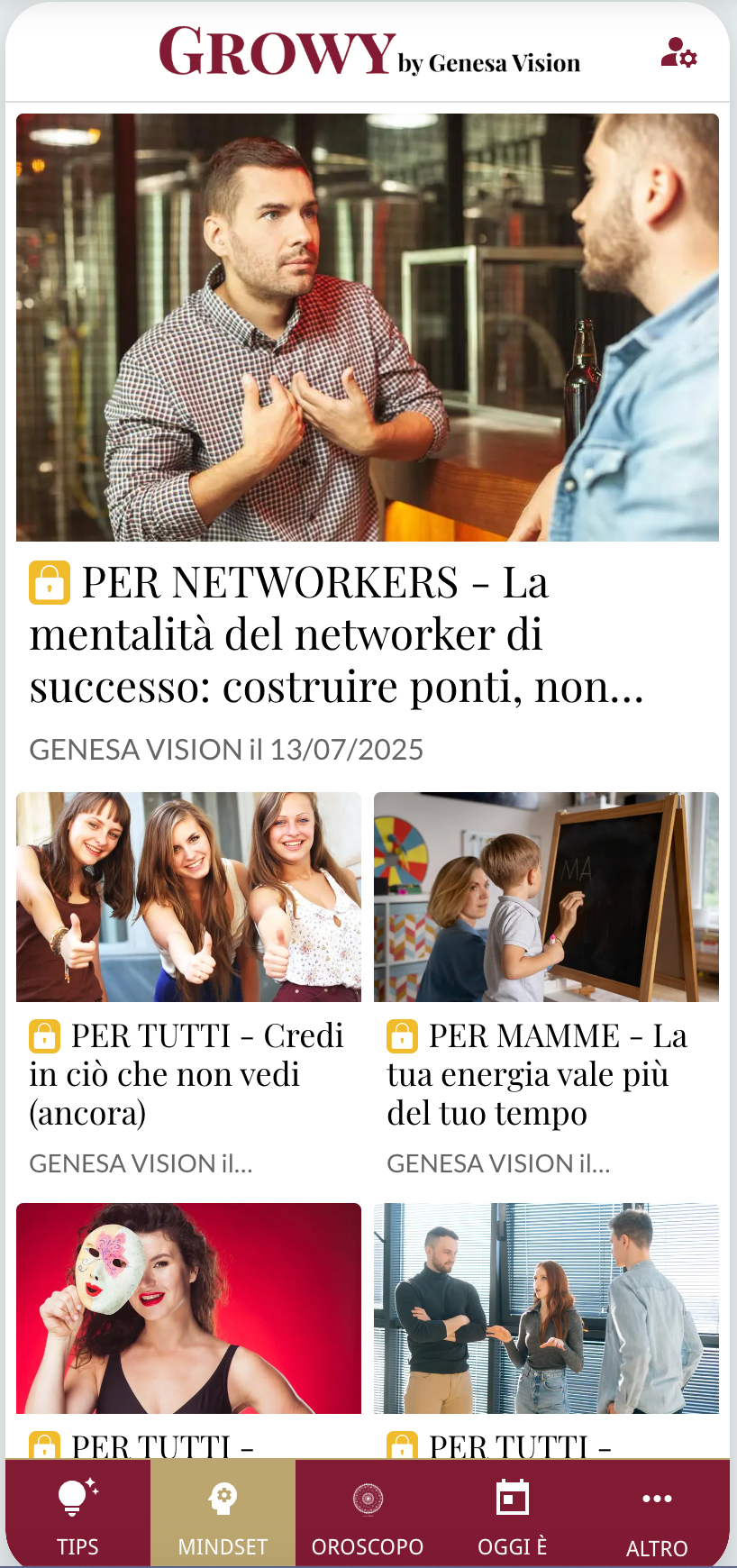The image size is (737, 1568).
Task: Open the Oggi è tab
Action: tap(512, 1516)
